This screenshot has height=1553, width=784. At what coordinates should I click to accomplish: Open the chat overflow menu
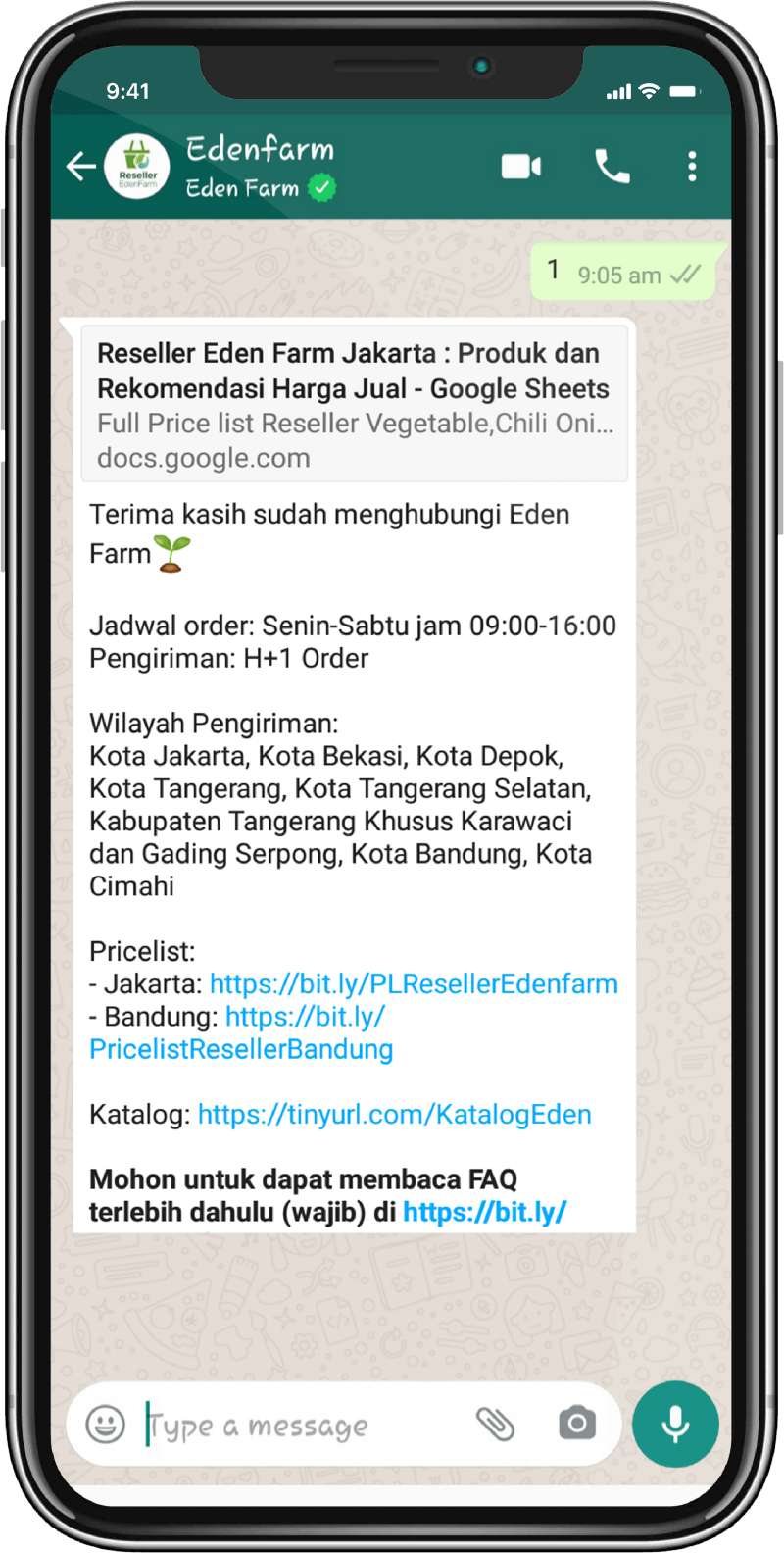coord(692,167)
